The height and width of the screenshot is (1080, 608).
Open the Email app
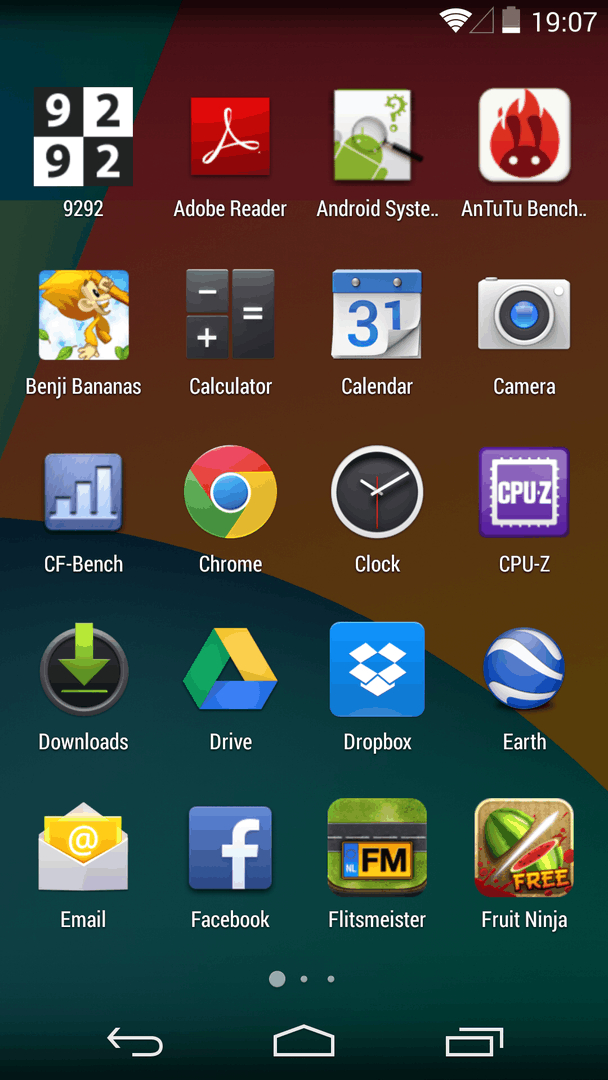83,848
